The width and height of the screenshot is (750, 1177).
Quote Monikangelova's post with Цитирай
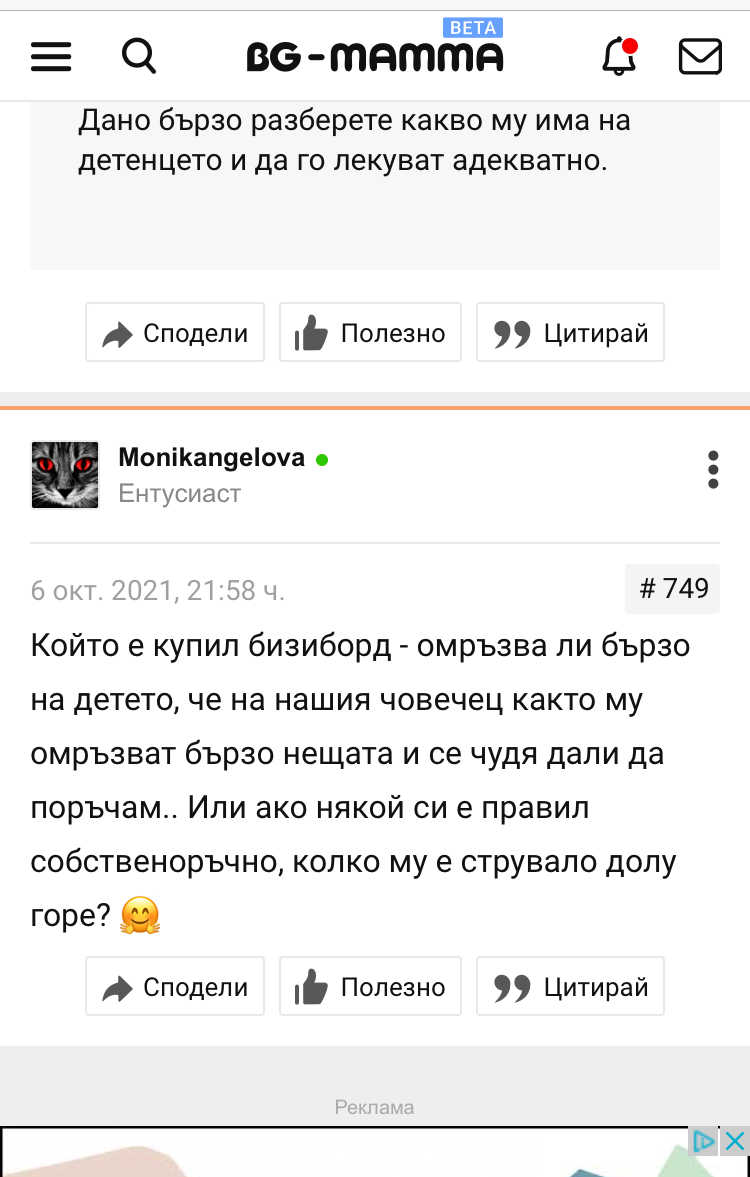click(x=571, y=986)
